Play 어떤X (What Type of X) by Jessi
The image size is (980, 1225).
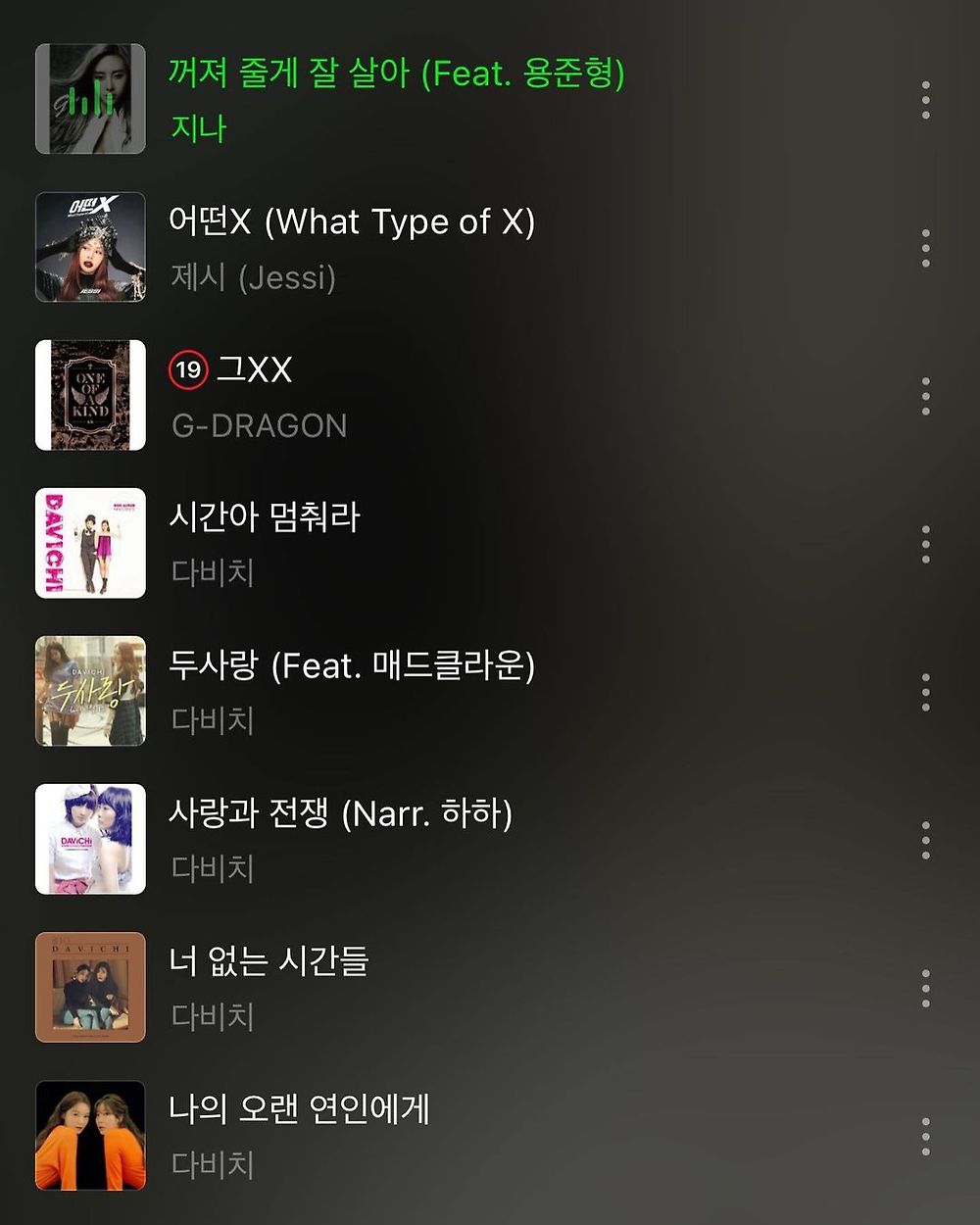351,222
